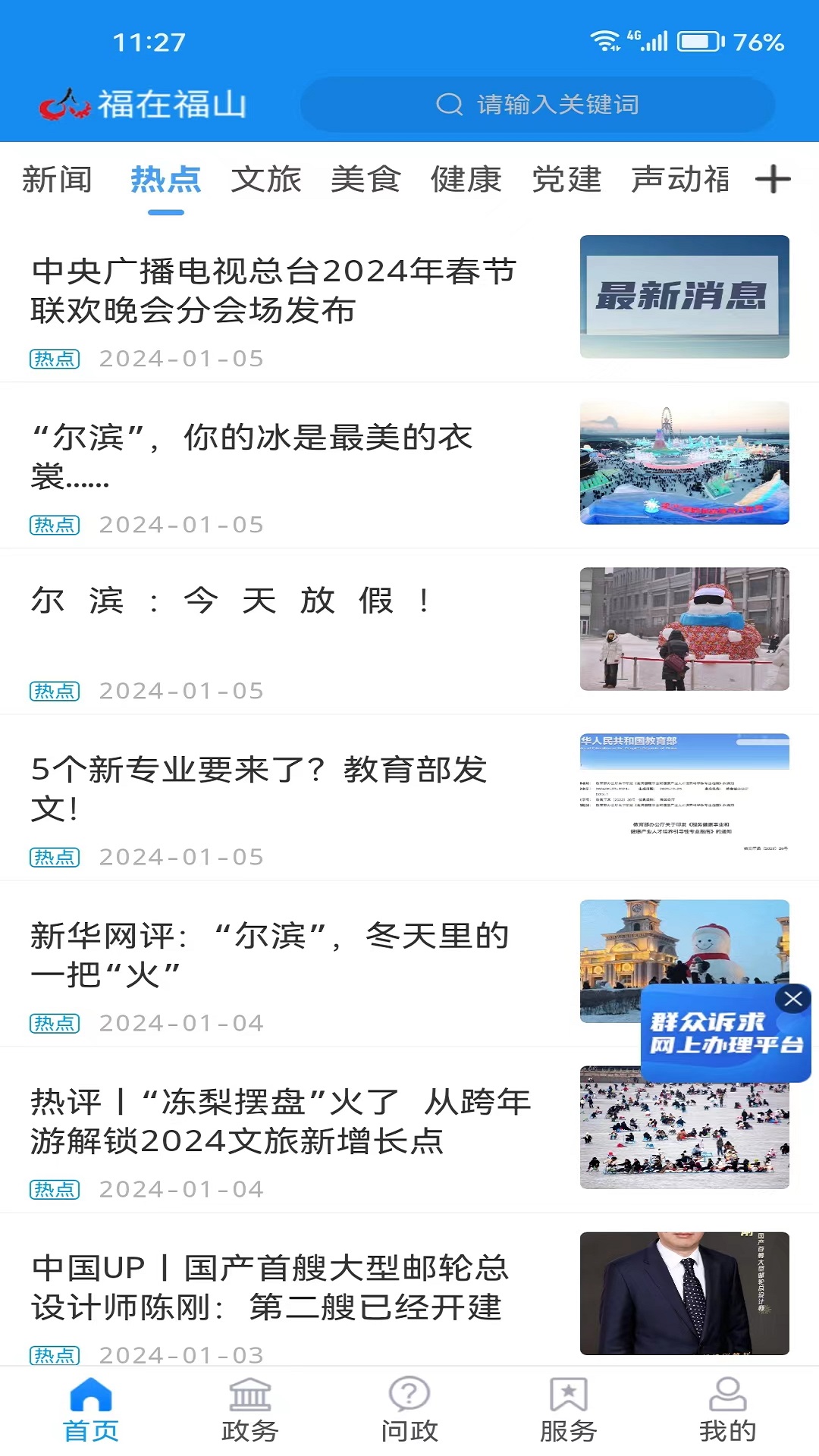Open the 美食 tab
The width and height of the screenshot is (819, 1456).
click(366, 180)
